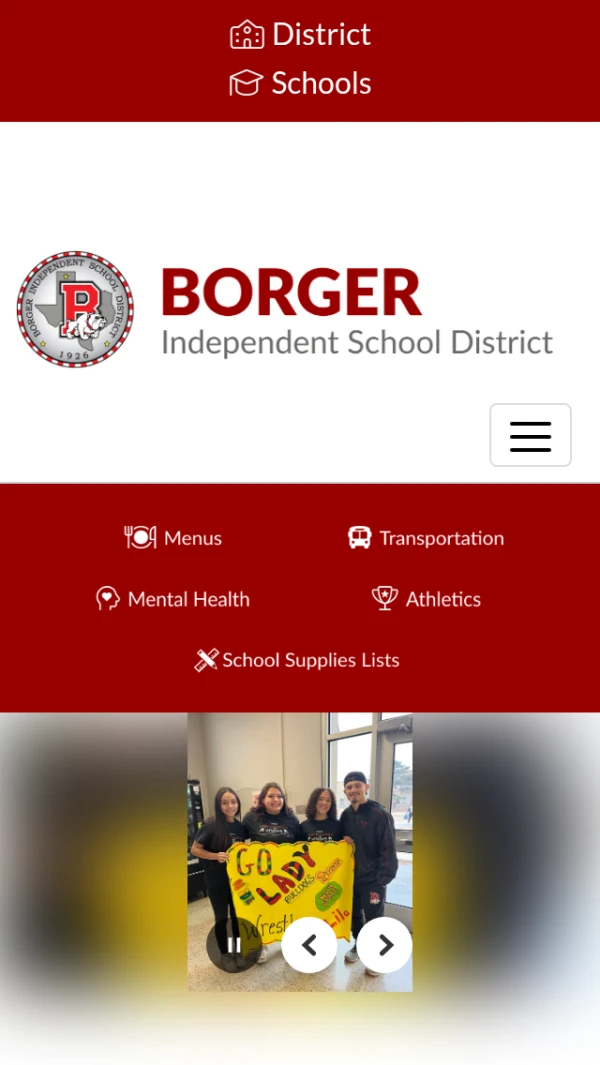Tap the Borger ISD logo to go home
The image size is (600, 1065).
285,310
